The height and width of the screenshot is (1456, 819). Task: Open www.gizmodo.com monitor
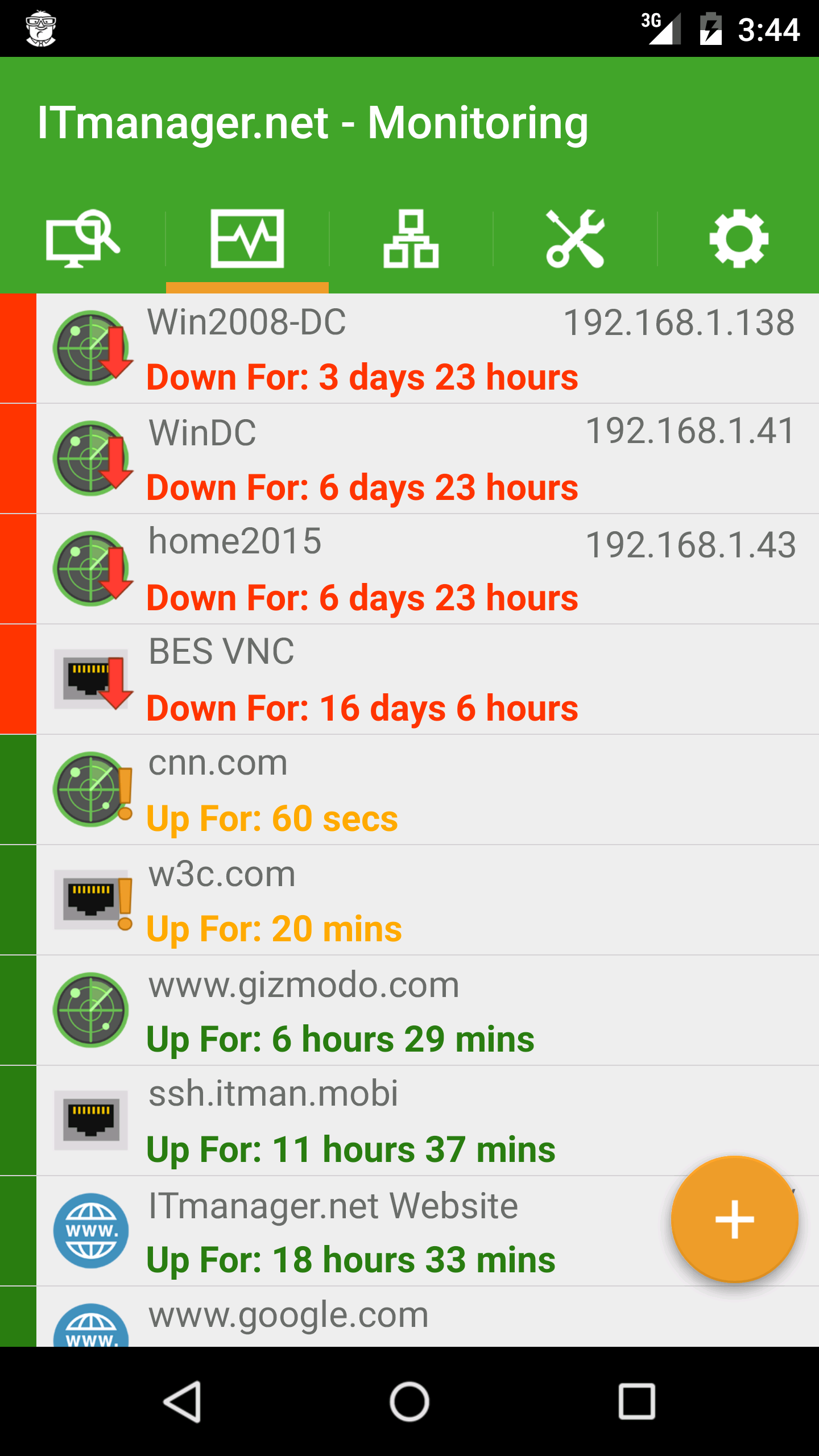427,1011
